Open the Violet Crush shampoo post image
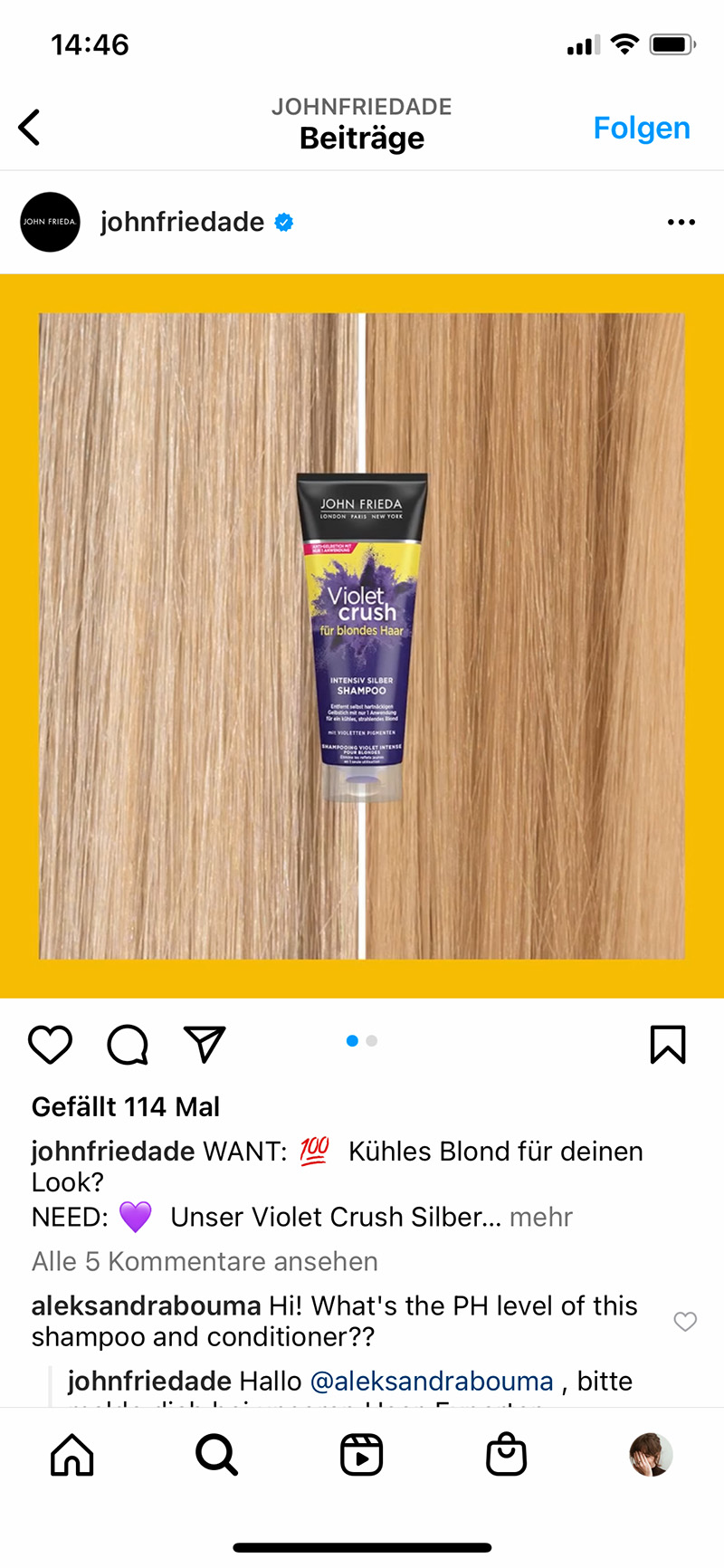724x1568 pixels. coord(362,636)
